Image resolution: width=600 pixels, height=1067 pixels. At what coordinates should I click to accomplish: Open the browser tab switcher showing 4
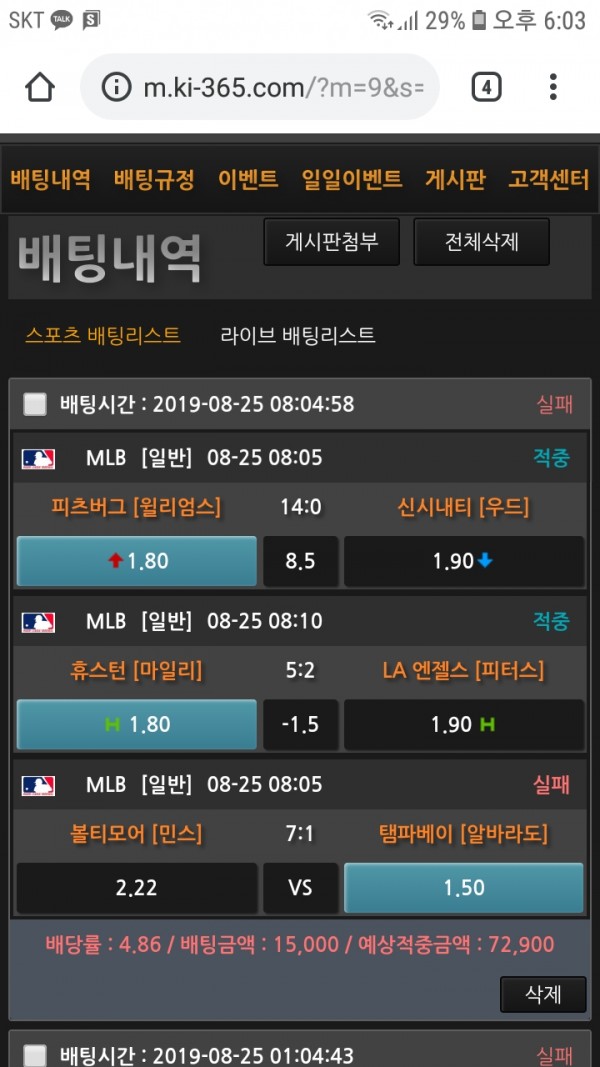(x=486, y=87)
